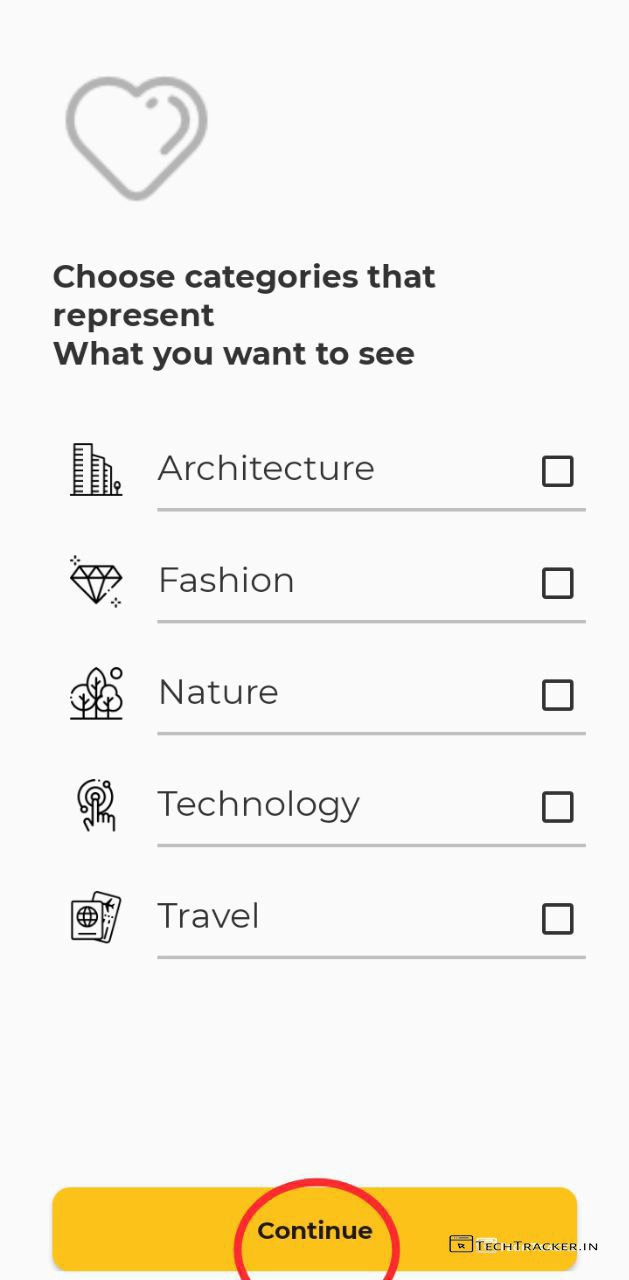Select the Fashion checkbox
This screenshot has height=1280, width=629.
pyautogui.click(x=557, y=583)
